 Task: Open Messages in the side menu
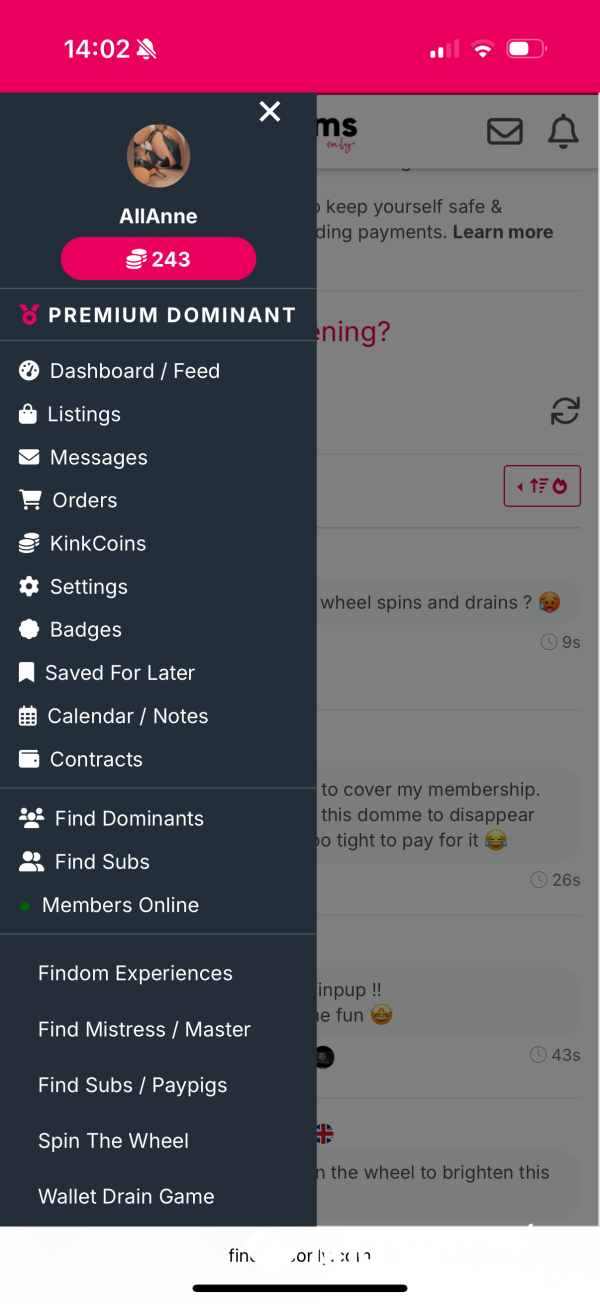point(83,457)
